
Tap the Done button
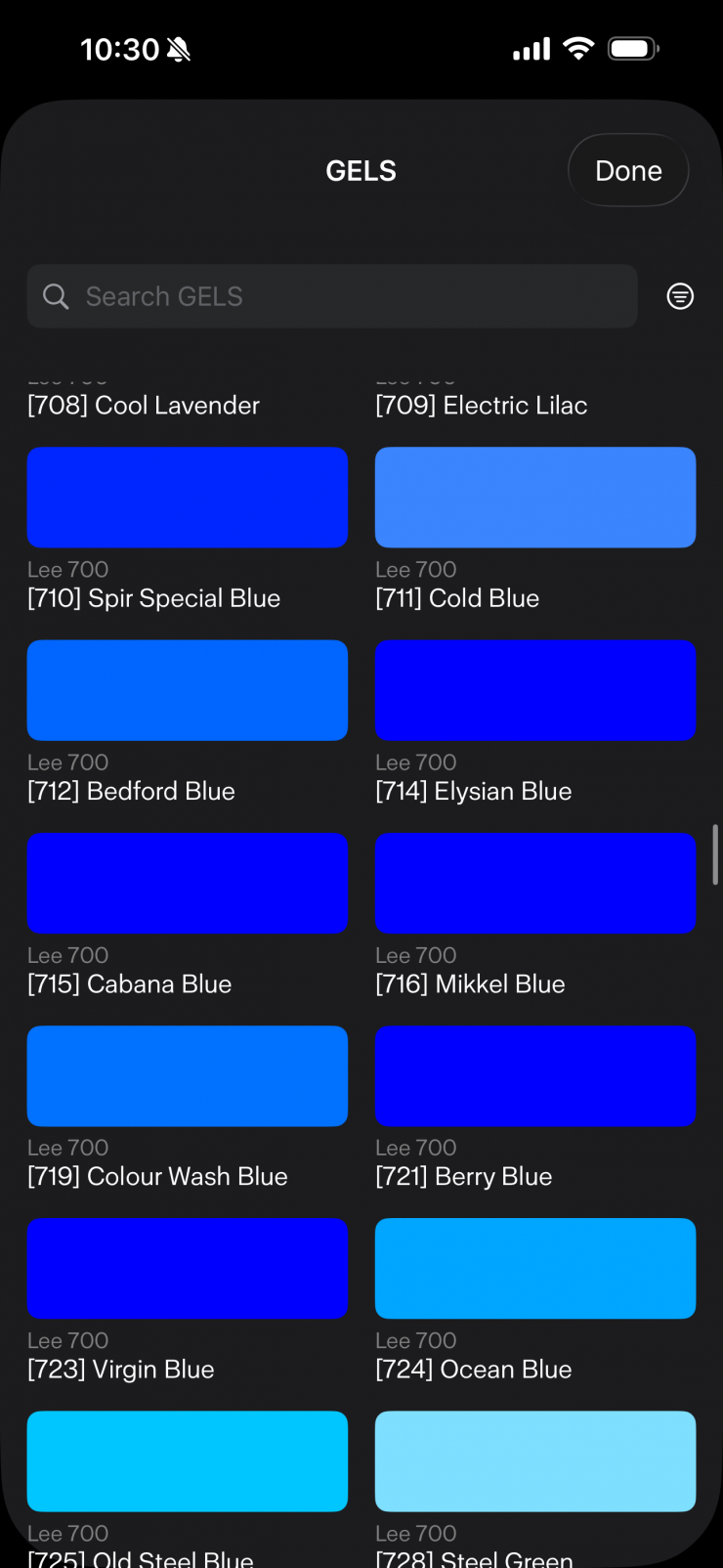[x=628, y=170]
